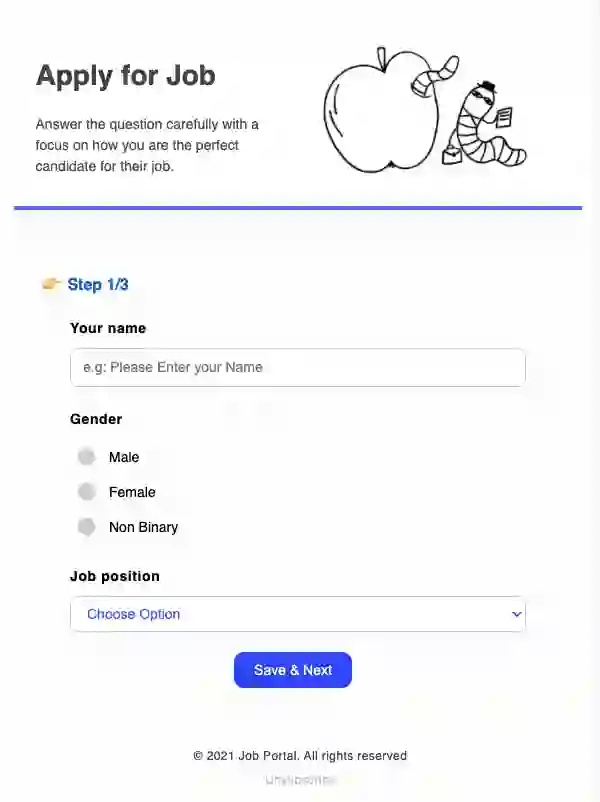Pick the Non Binary radio button
The height and width of the screenshot is (802, 600).
[x=87, y=527]
